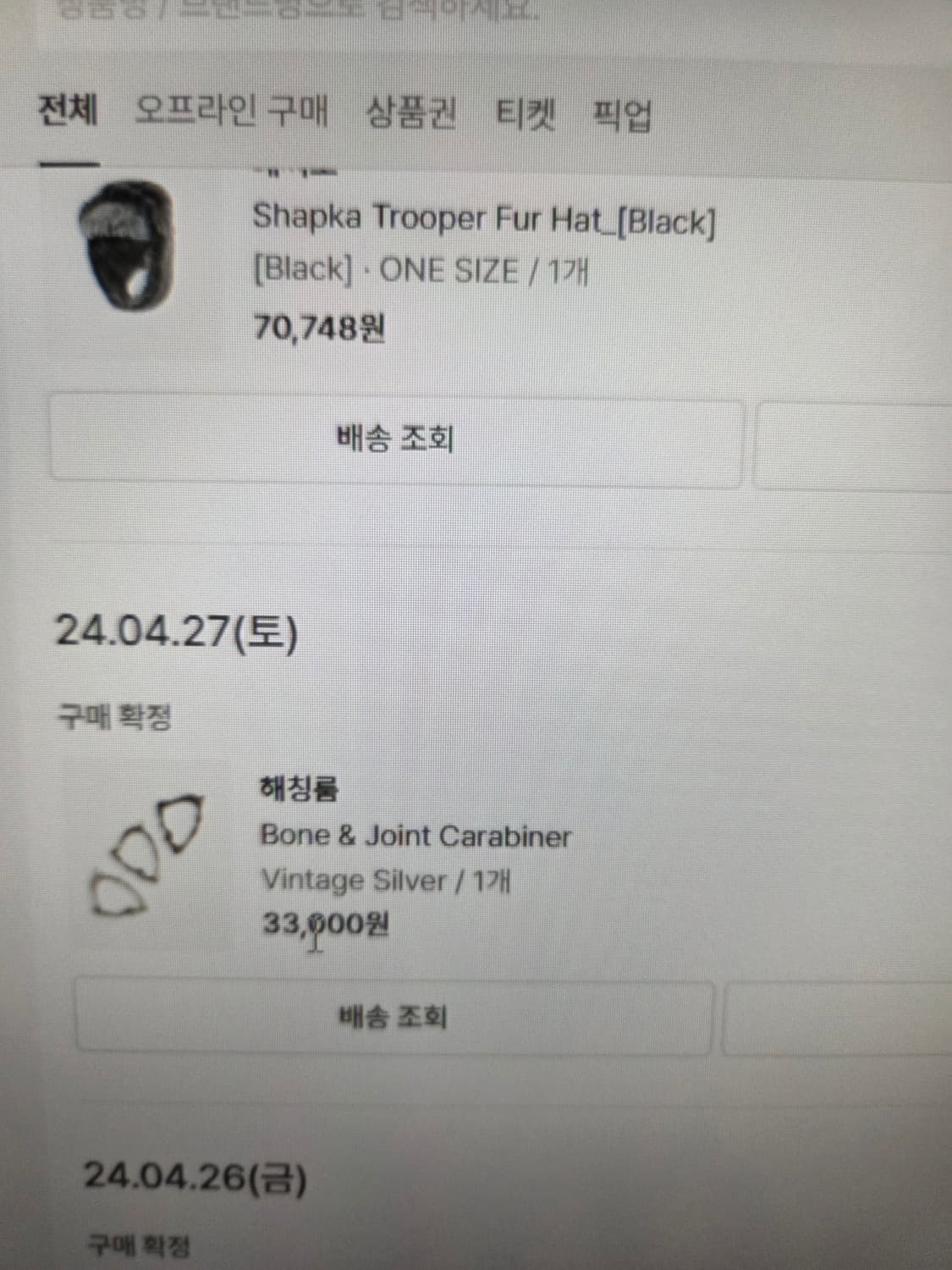Open the 픽업 tab
952x1270 pixels.
[x=620, y=117]
